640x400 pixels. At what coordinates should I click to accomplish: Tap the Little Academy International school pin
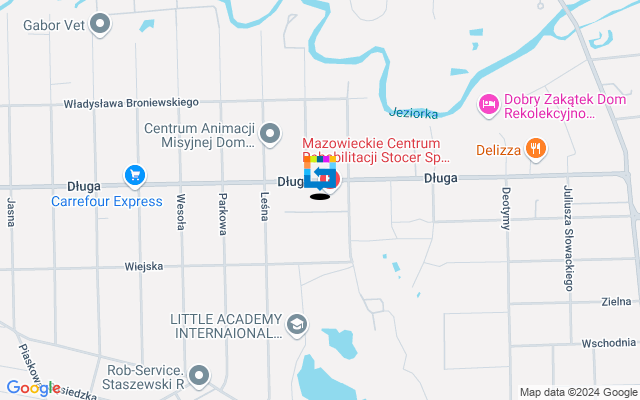coord(296,324)
